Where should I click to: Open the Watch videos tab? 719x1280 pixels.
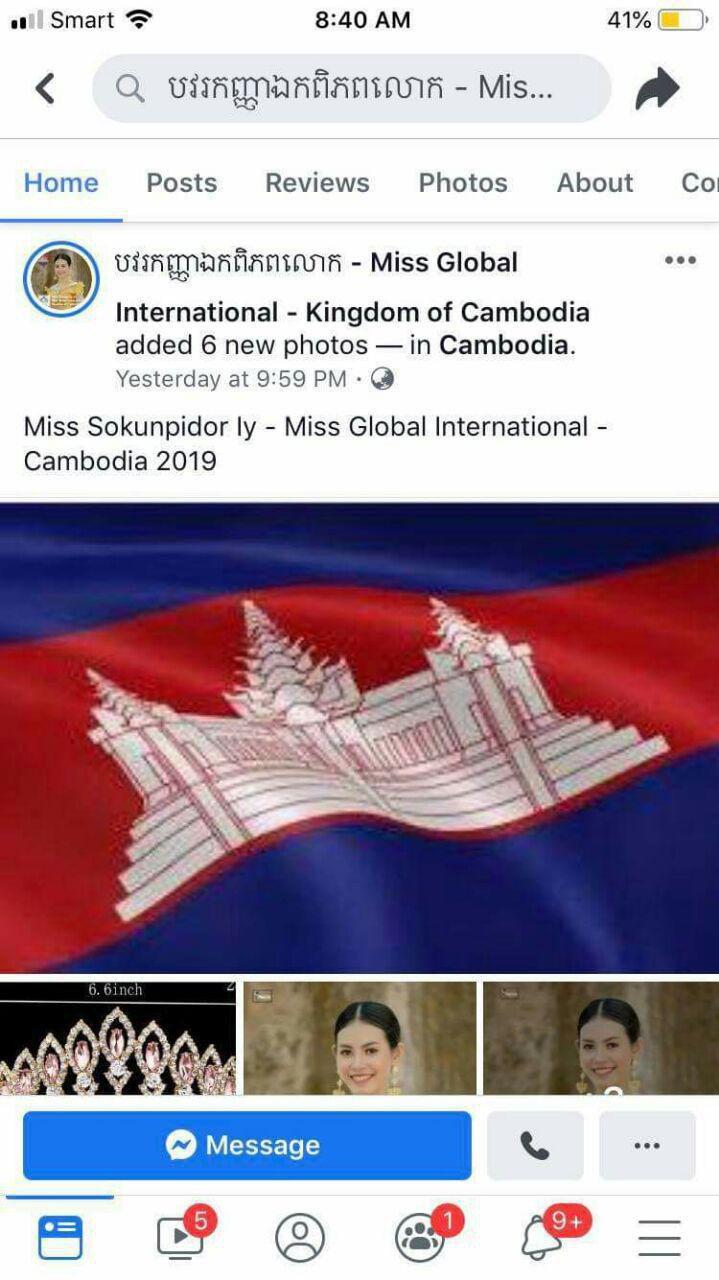coord(182,1238)
